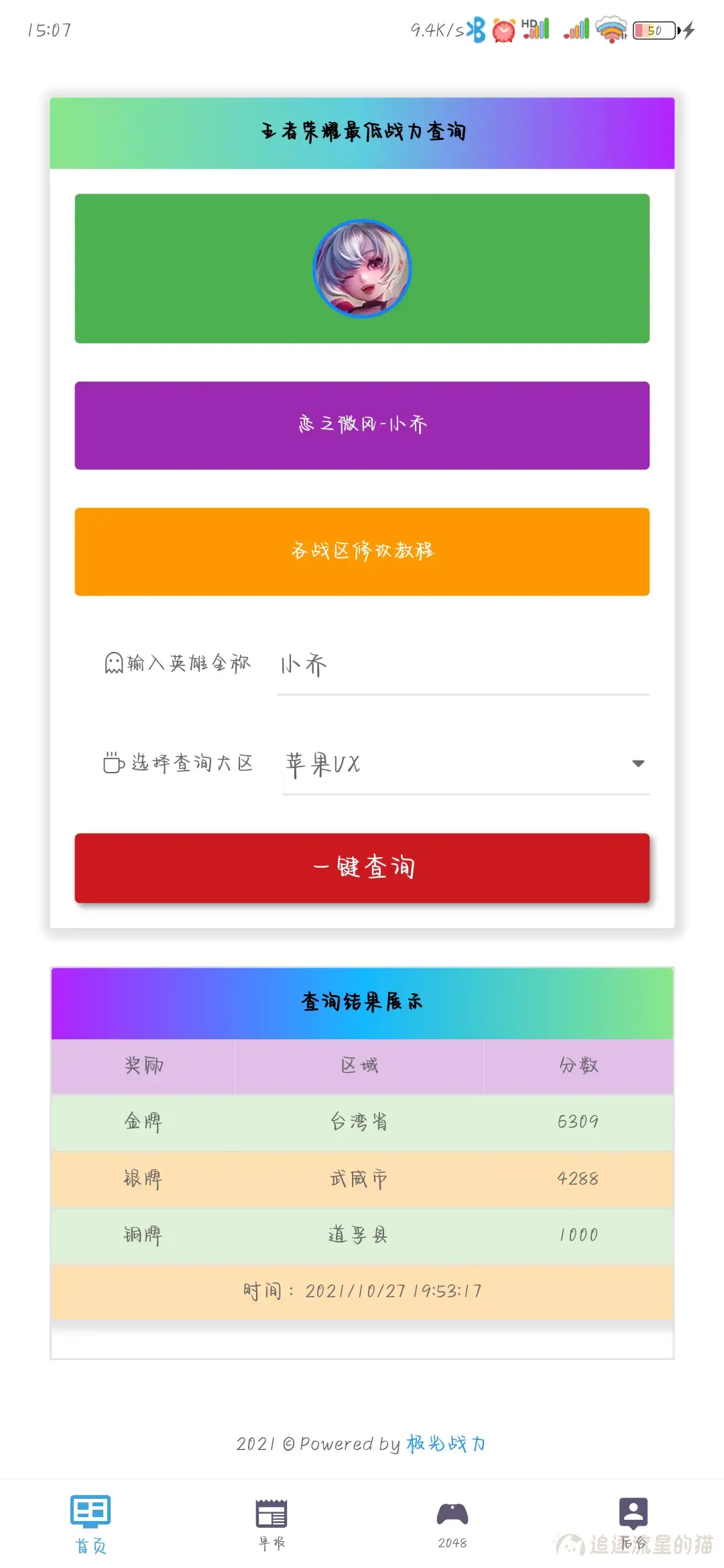Image resolution: width=724 pixels, height=1568 pixels.
Task: Click the cup icon beside 选择查询大区
Action: coord(113,763)
